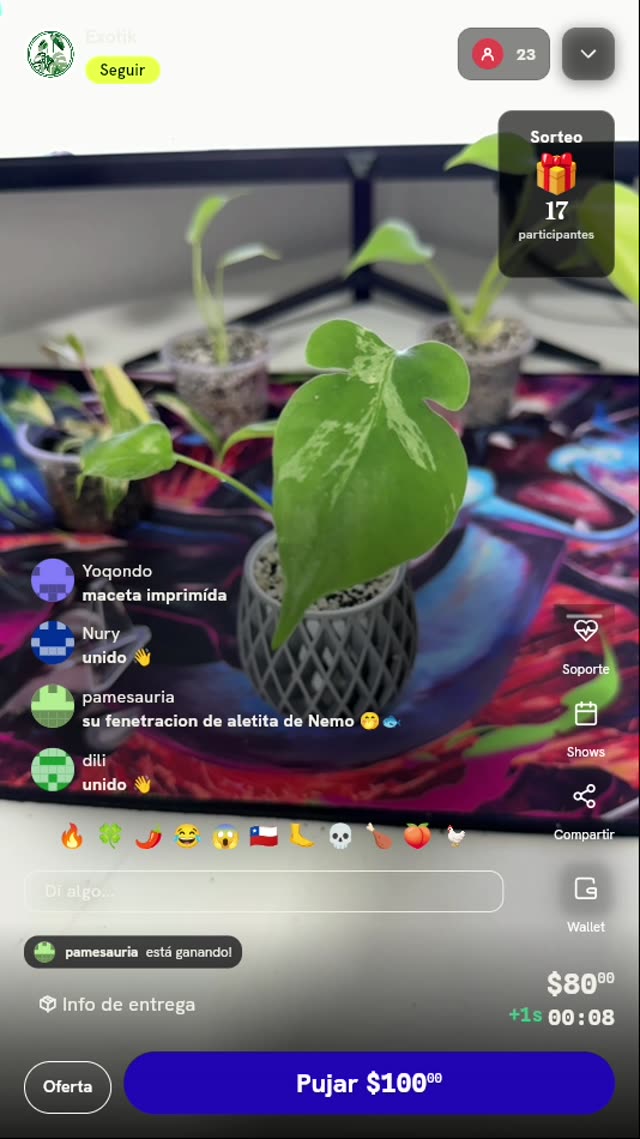Image resolution: width=640 pixels, height=1139 pixels.
Task: Make a custom bid with Oferta
Action: (x=68, y=1087)
